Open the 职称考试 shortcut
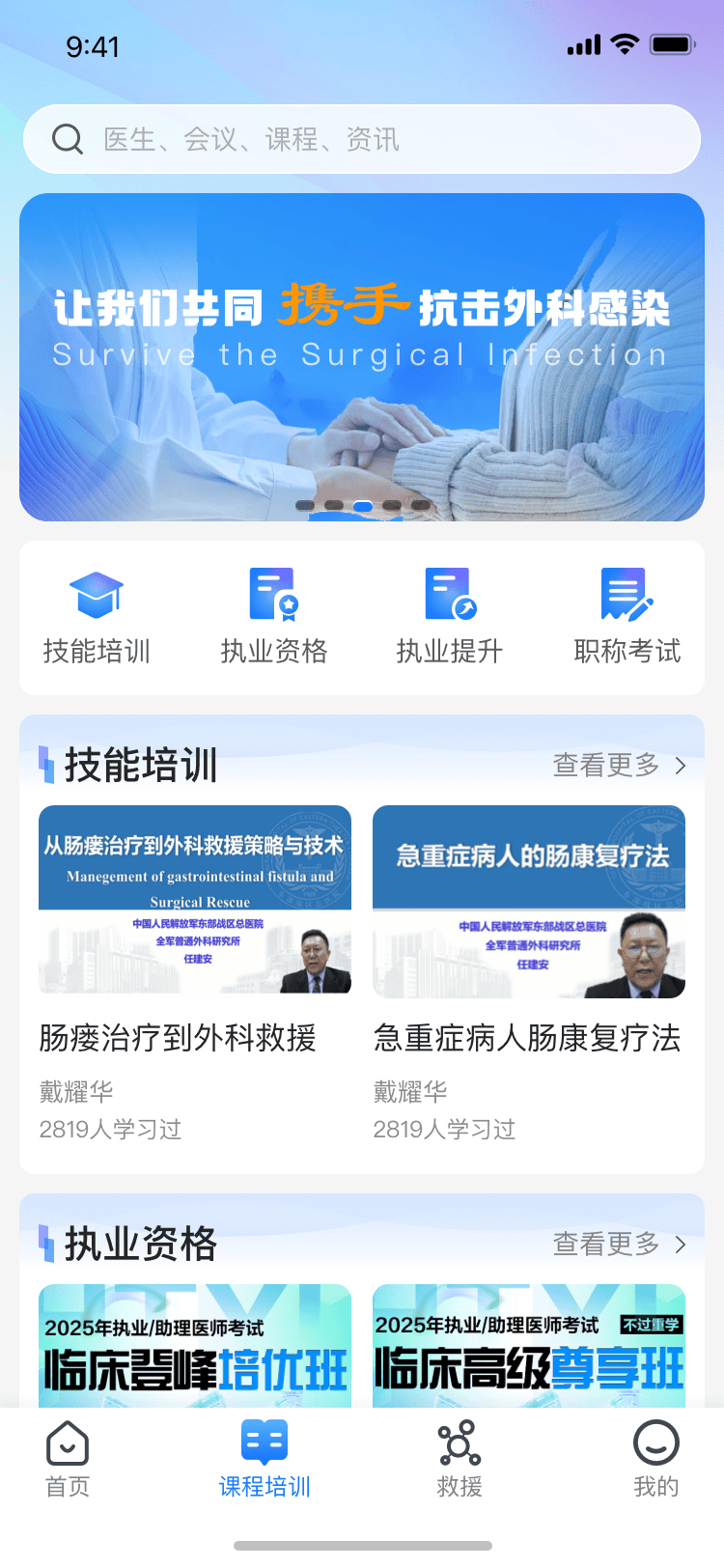Viewport: 724px width, 1568px height. pos(627,618)
